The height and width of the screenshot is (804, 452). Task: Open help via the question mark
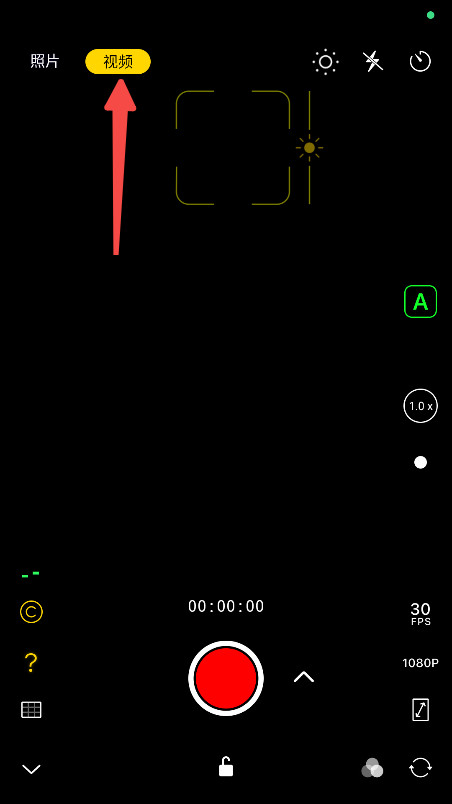[x=31, y=662]
